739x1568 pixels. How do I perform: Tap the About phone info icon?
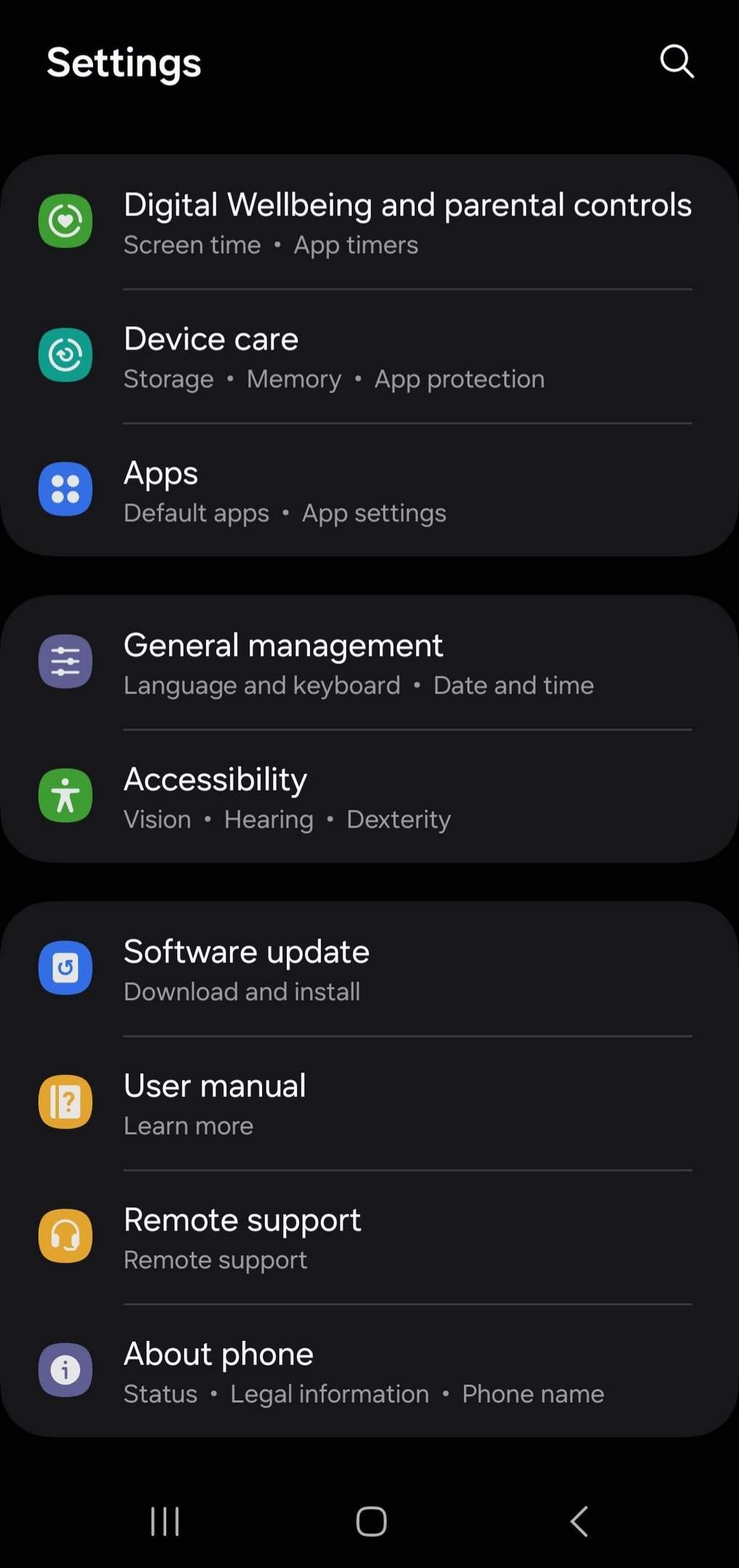click(x=65, y=1370)
